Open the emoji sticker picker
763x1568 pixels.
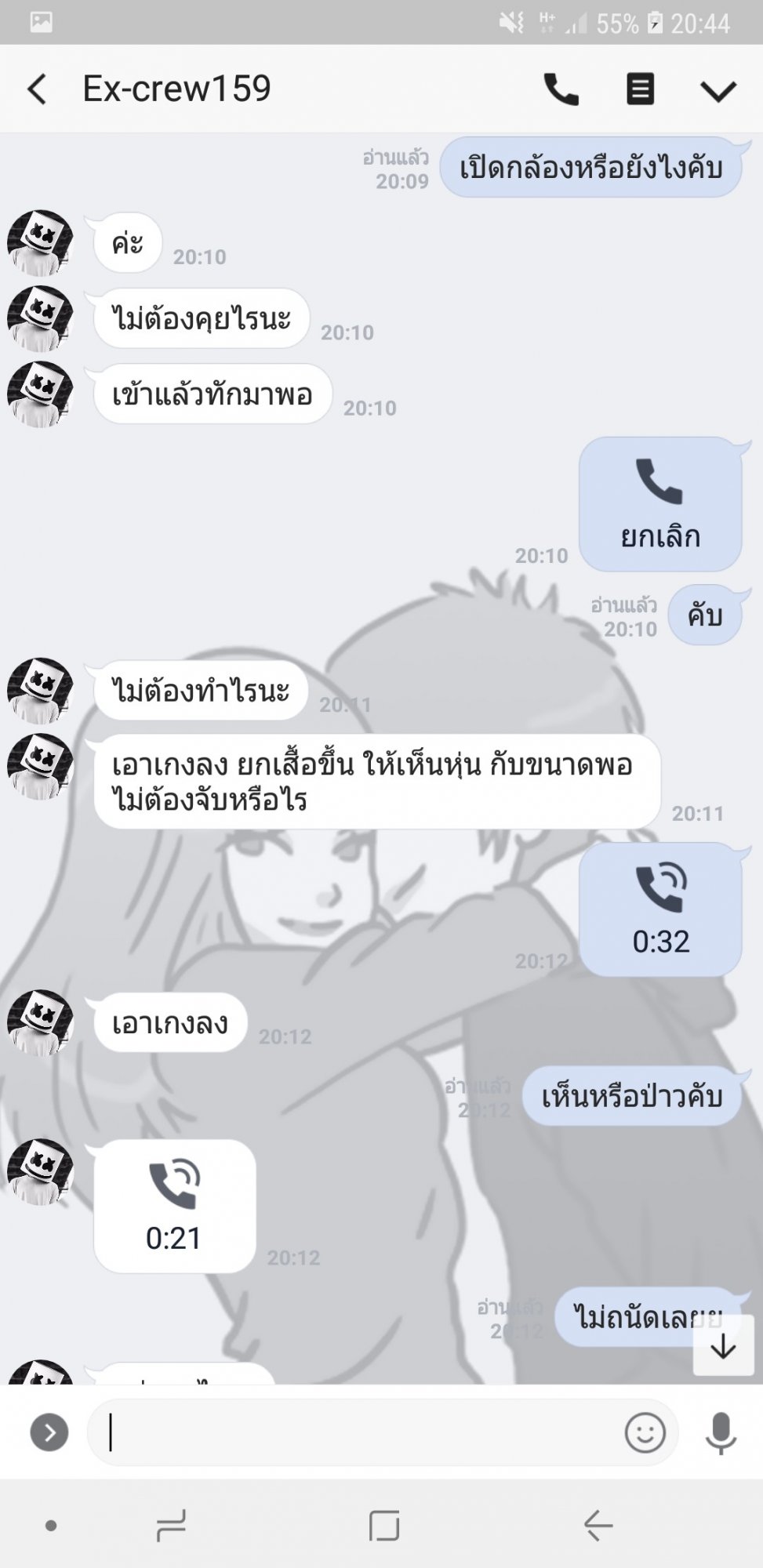(645, 1432)
